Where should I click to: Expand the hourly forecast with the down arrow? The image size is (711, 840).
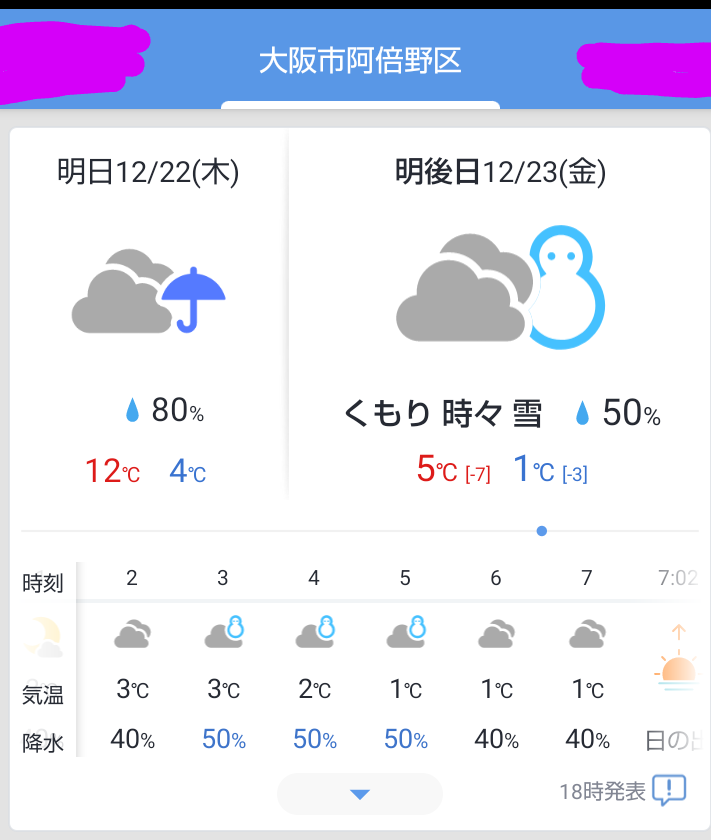pyautogui.click(x=360, y=794)
